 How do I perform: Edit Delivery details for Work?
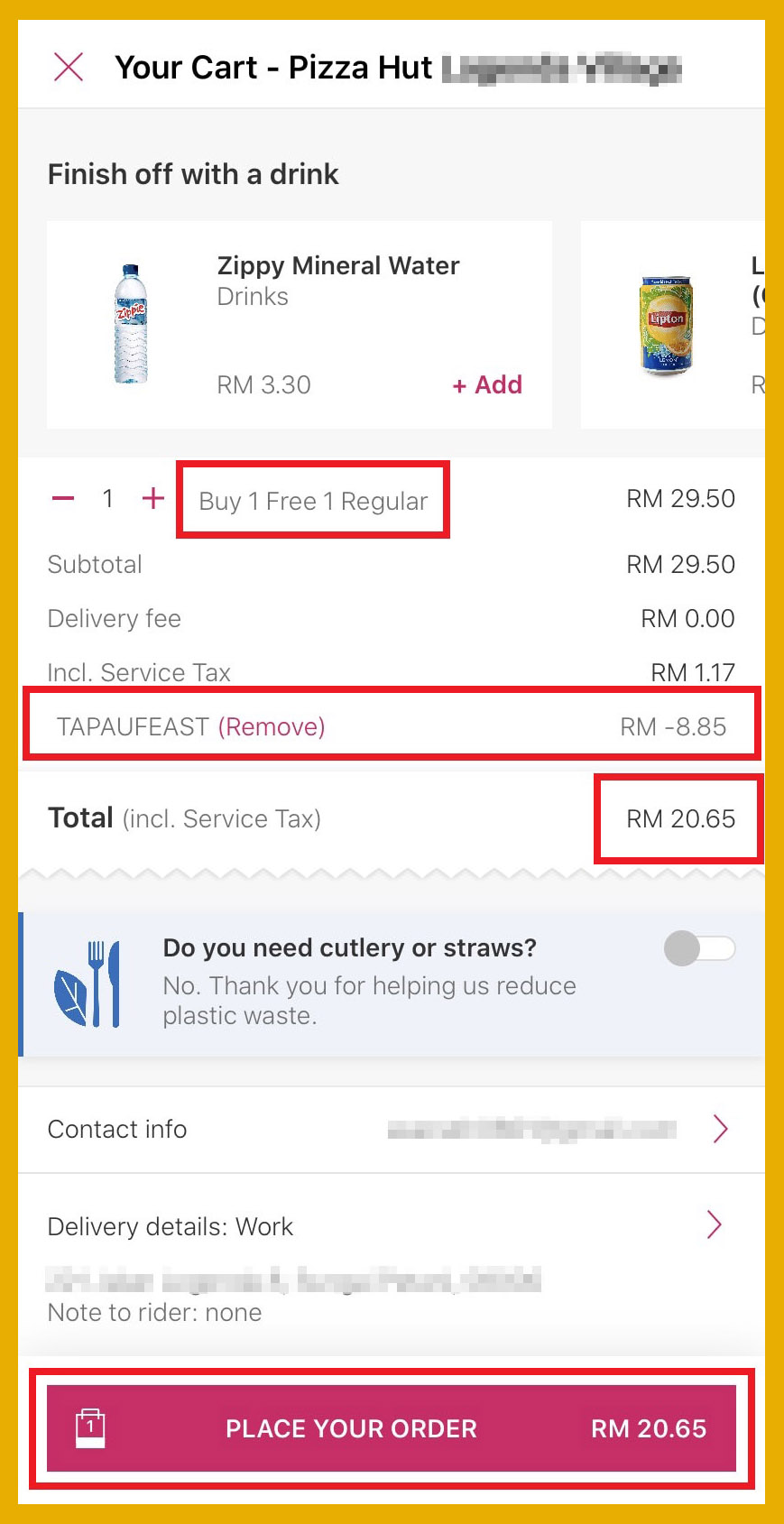(714, 1225)
